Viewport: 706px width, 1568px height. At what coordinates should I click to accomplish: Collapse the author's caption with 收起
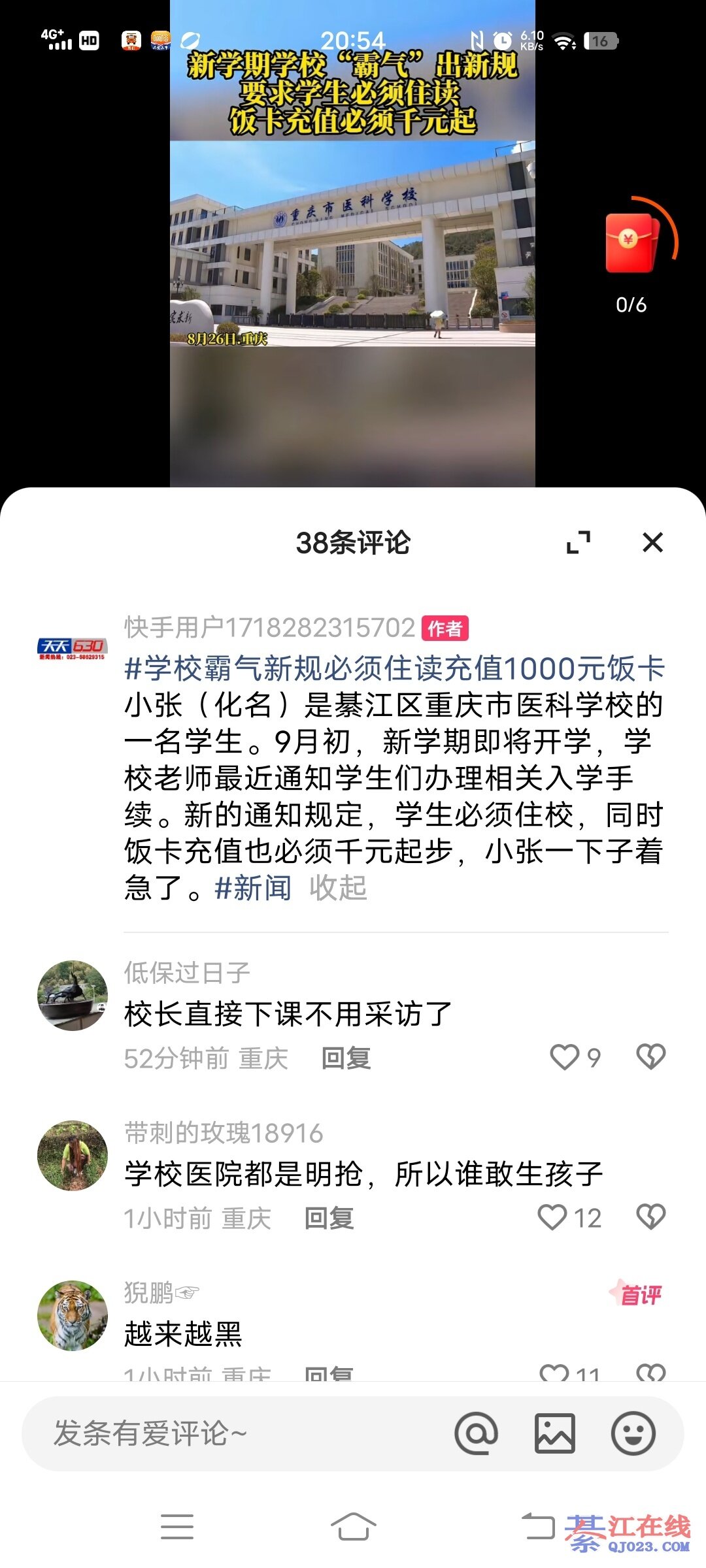338,888
